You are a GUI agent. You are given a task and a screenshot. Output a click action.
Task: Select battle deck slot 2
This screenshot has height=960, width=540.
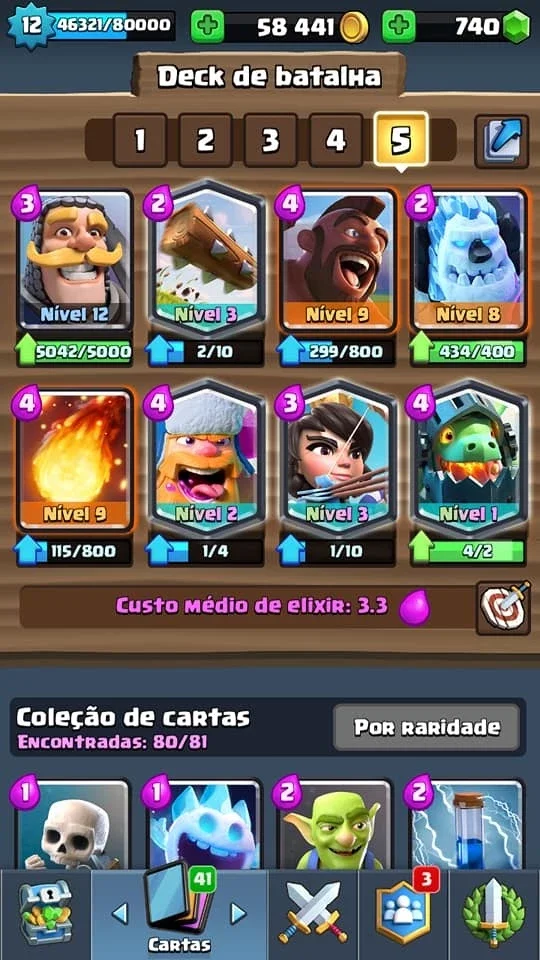click(x=205, y=140)
